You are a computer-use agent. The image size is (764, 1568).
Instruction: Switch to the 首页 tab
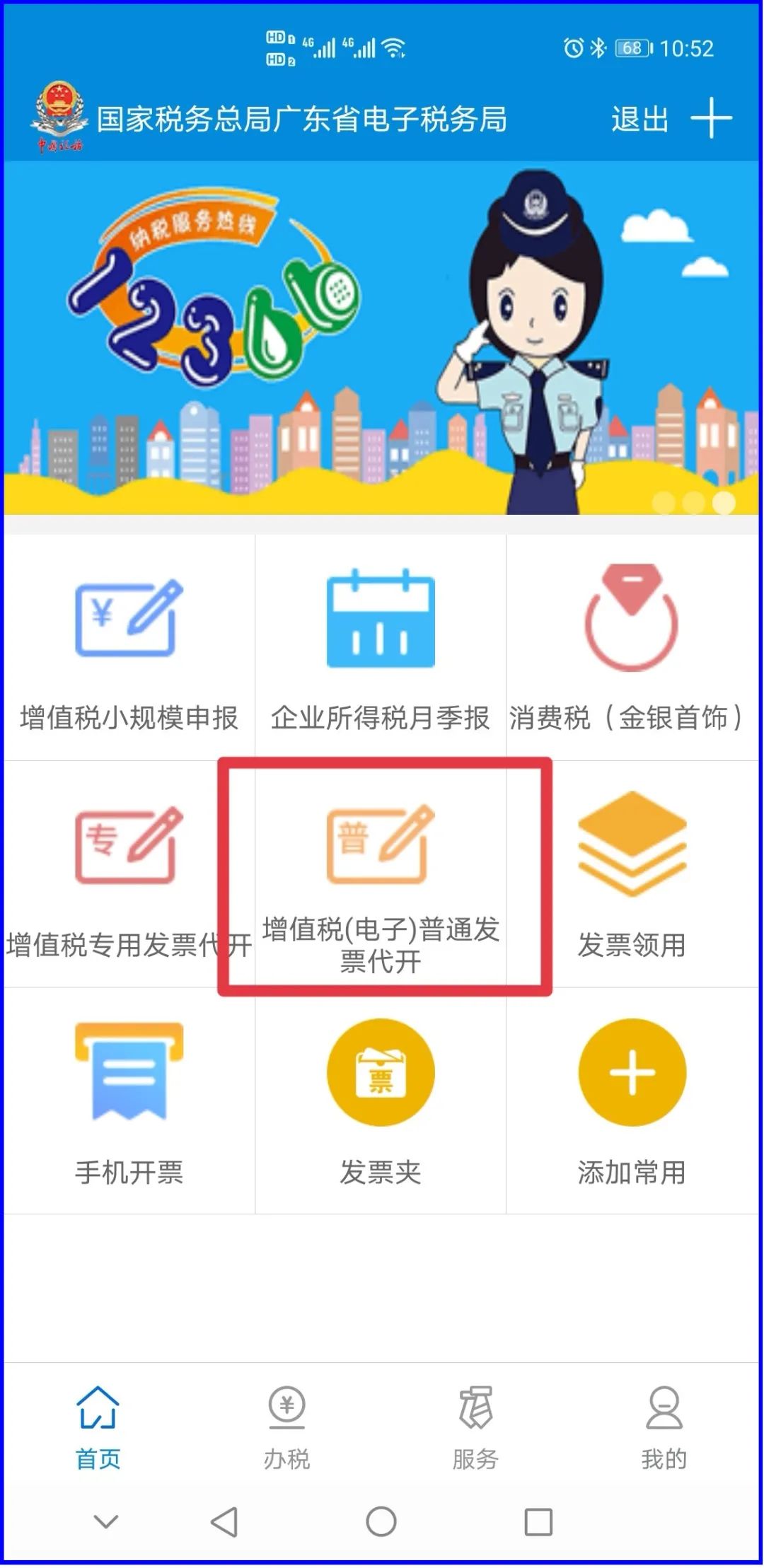click(98, 1428)
